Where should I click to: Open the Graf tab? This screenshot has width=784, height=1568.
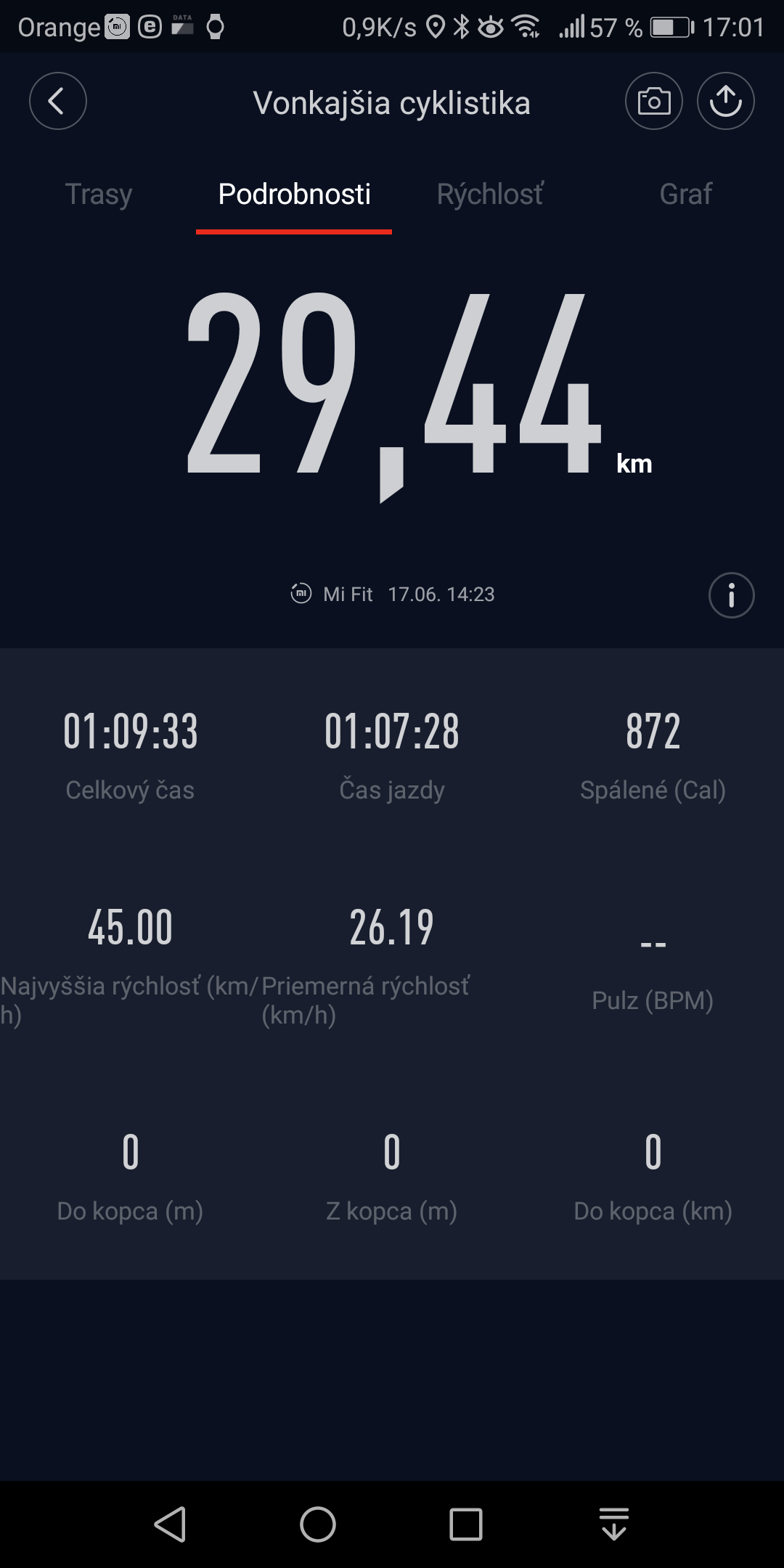(686, 194)
